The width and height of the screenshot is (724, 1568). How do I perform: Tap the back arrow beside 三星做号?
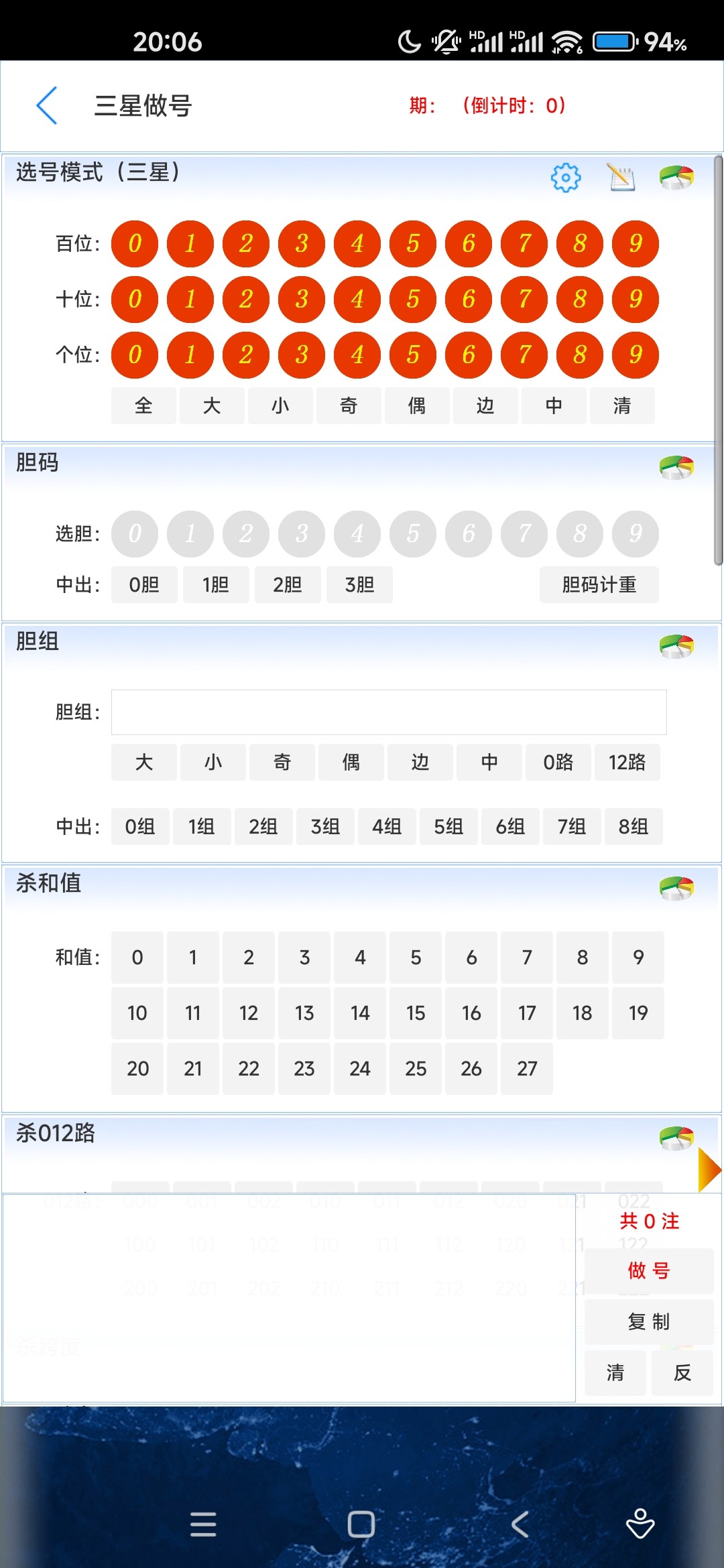coord(46,106)
